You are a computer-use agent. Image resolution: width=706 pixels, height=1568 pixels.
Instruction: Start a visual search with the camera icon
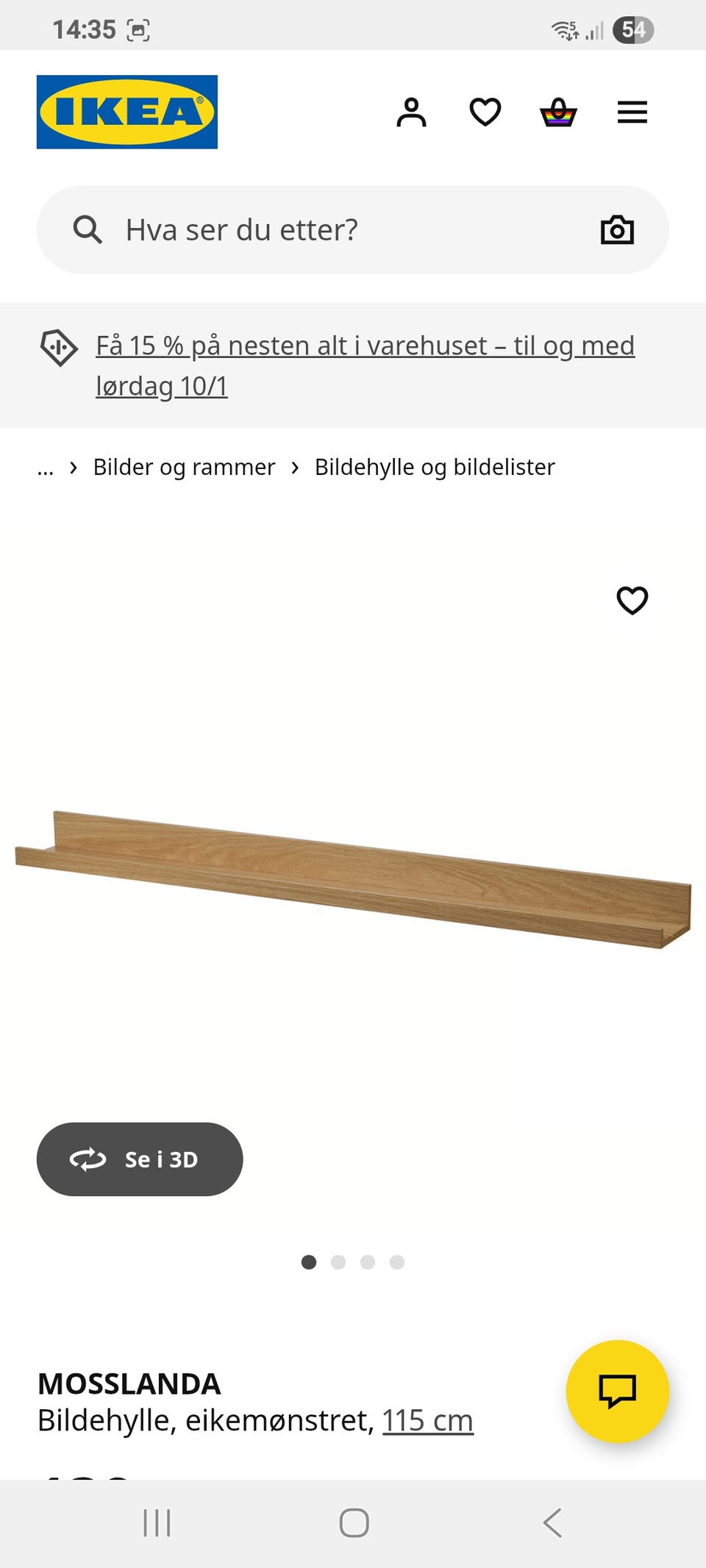(x=618, y=229)
